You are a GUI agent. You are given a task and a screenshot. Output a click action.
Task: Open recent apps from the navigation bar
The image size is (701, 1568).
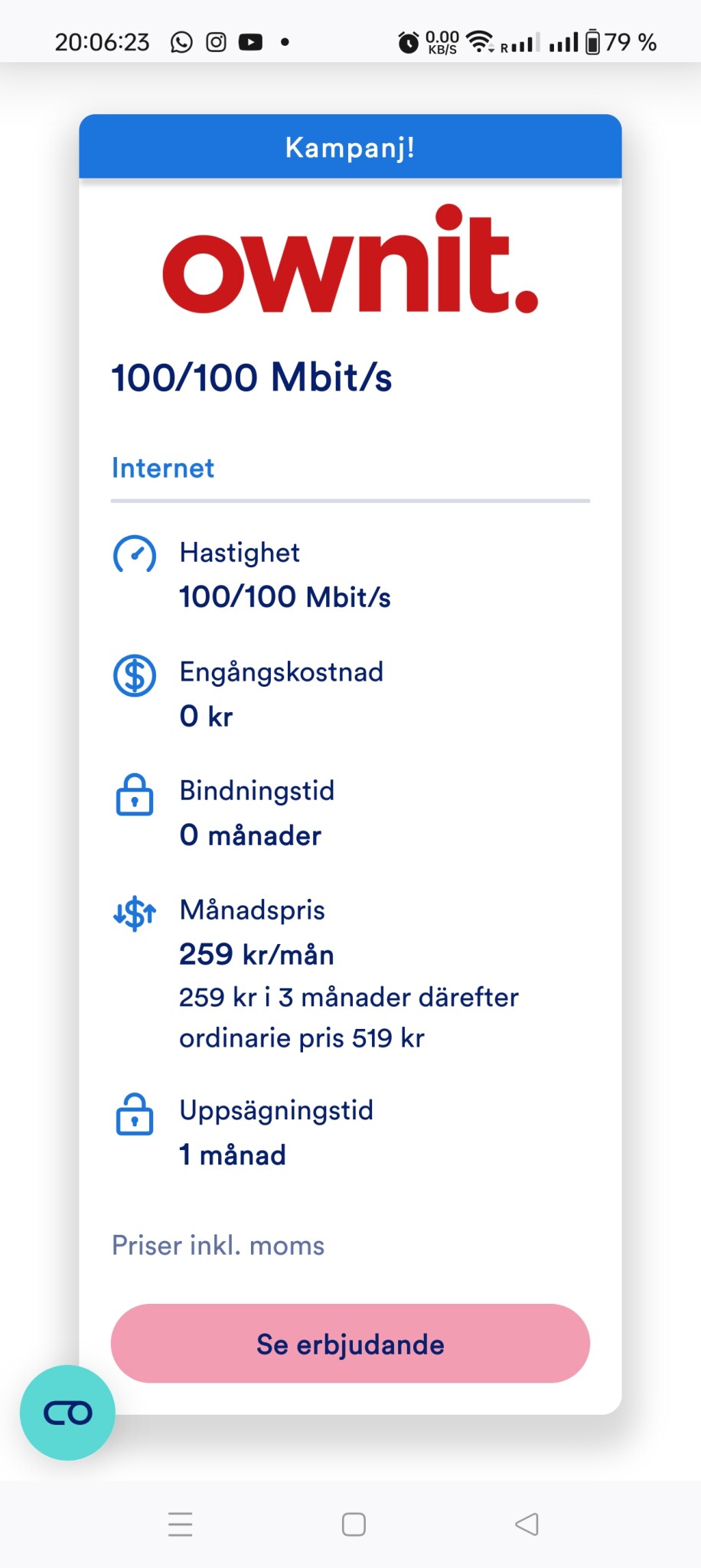point(181,1524)
